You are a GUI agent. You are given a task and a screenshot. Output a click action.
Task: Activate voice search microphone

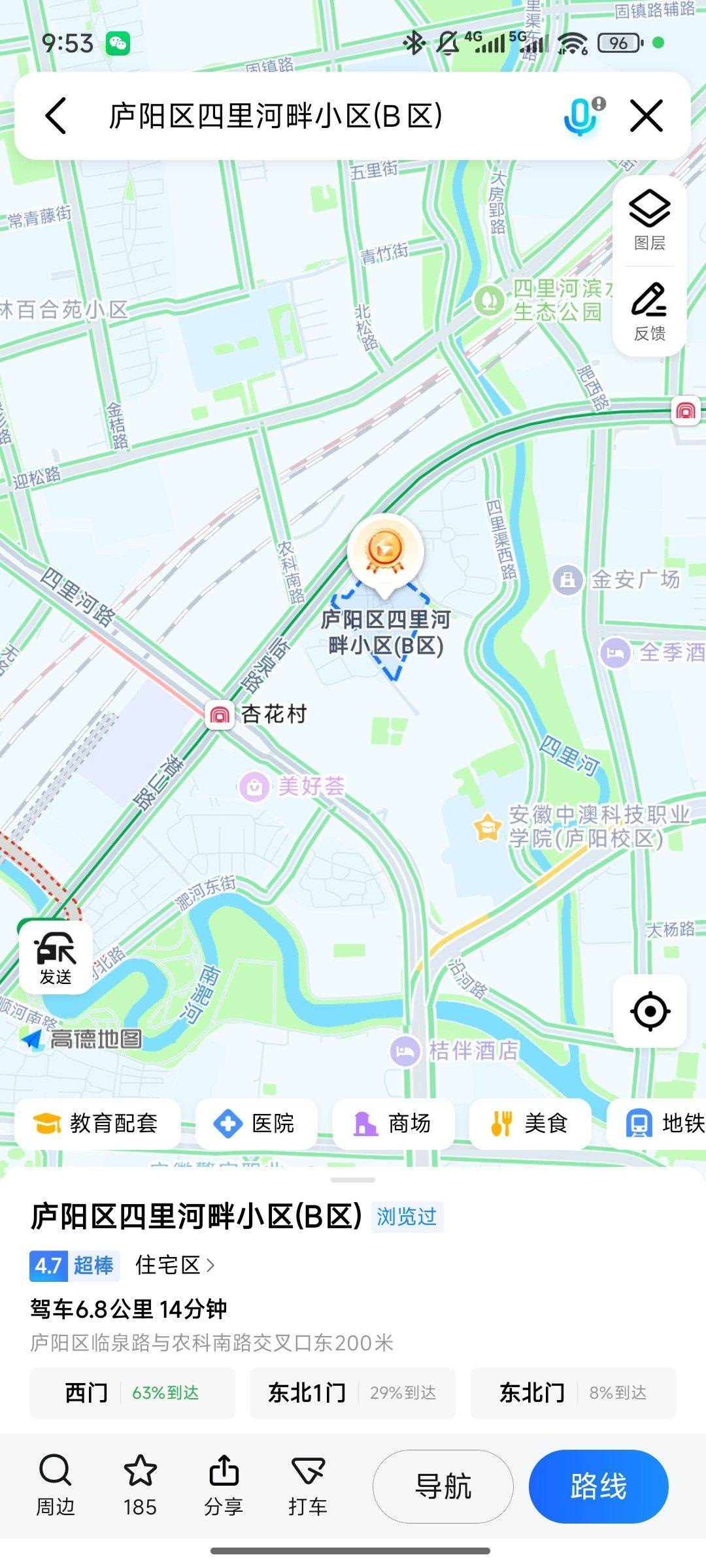tap(580, 117)
